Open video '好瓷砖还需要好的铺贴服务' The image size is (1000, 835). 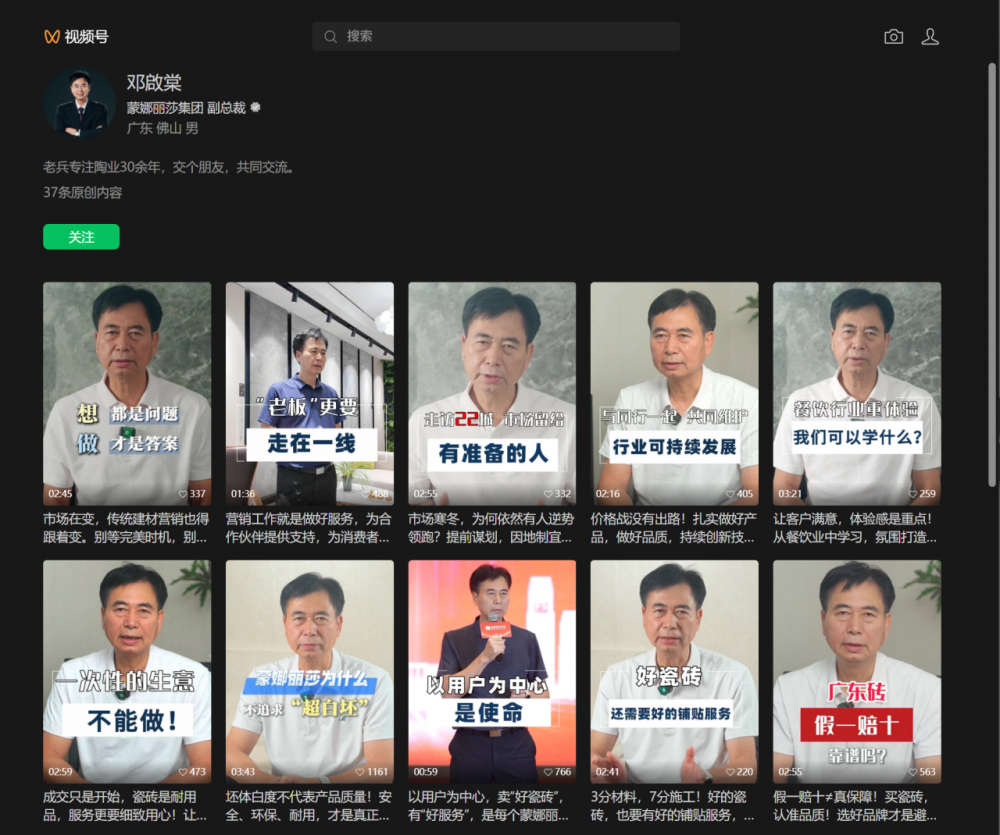(x=674, y=671)
